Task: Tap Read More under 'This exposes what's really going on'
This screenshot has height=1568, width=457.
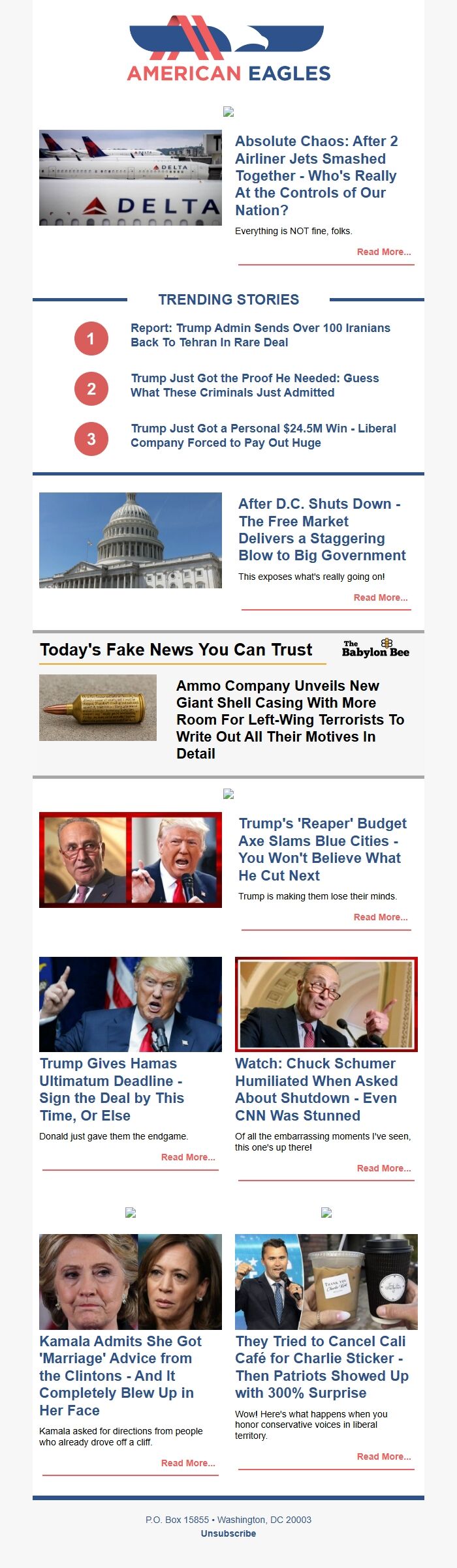Action: 380,597
